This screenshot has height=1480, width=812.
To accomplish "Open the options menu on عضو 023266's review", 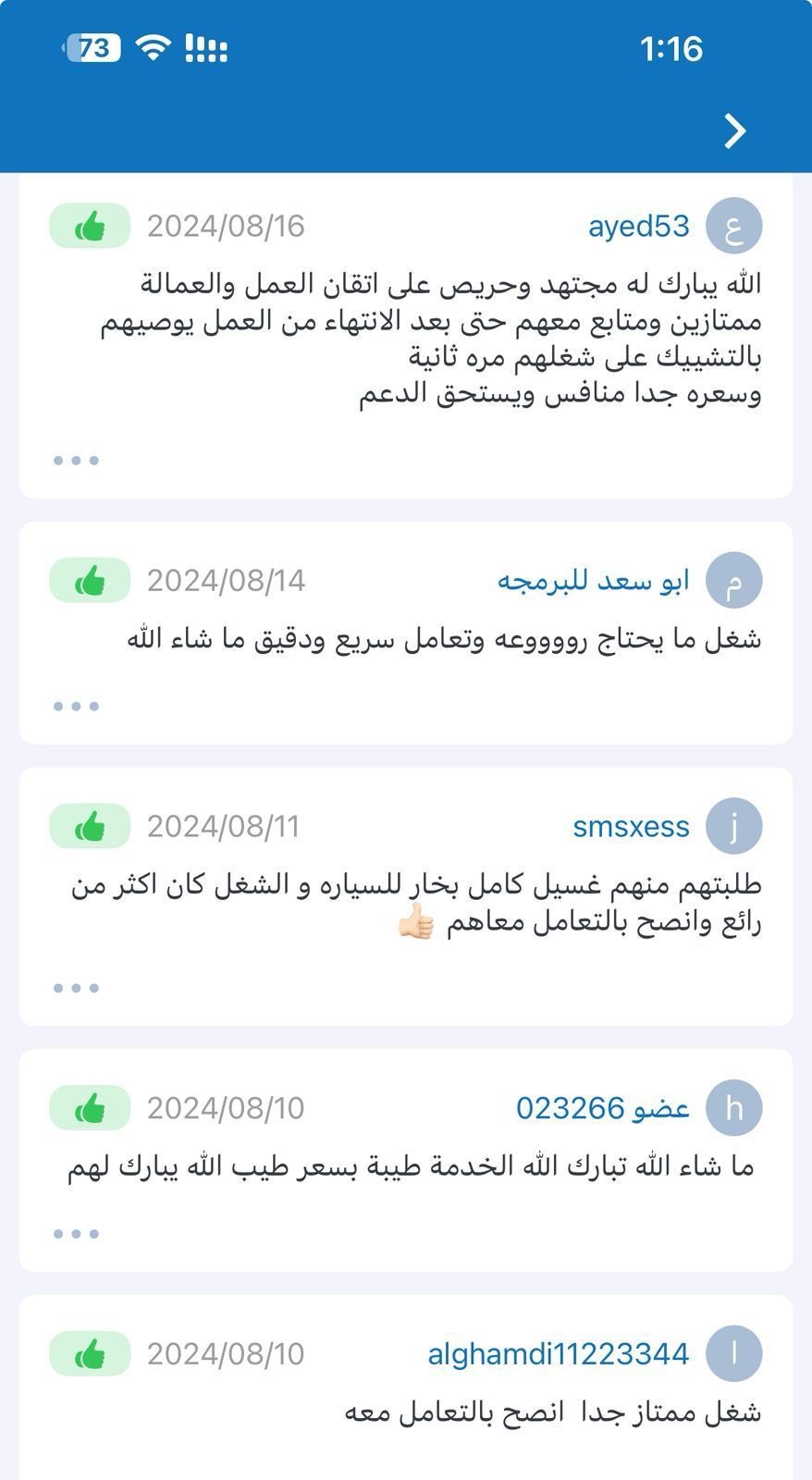I will pos(76,1234).
